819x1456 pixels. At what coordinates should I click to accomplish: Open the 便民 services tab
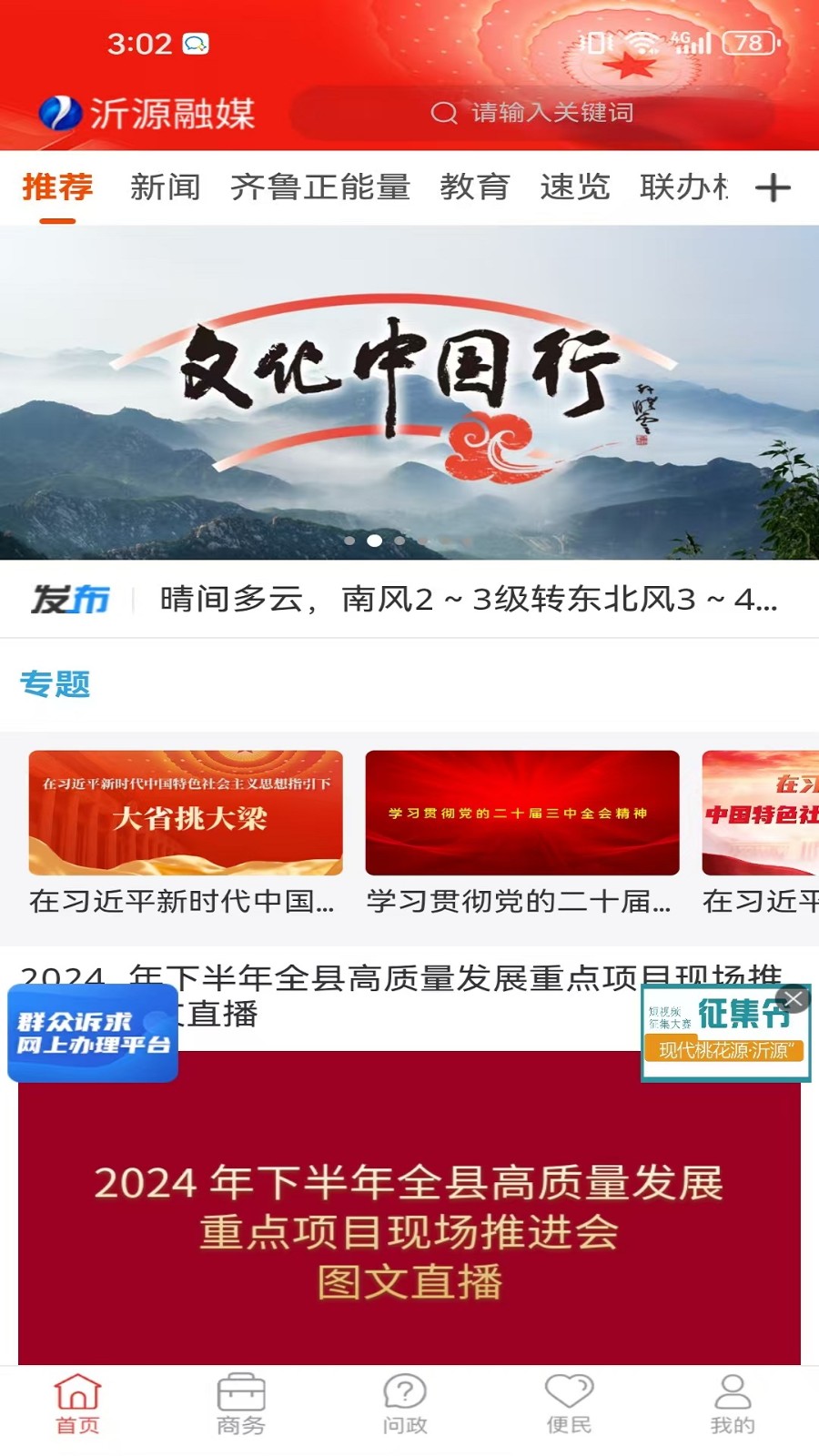569,1405
